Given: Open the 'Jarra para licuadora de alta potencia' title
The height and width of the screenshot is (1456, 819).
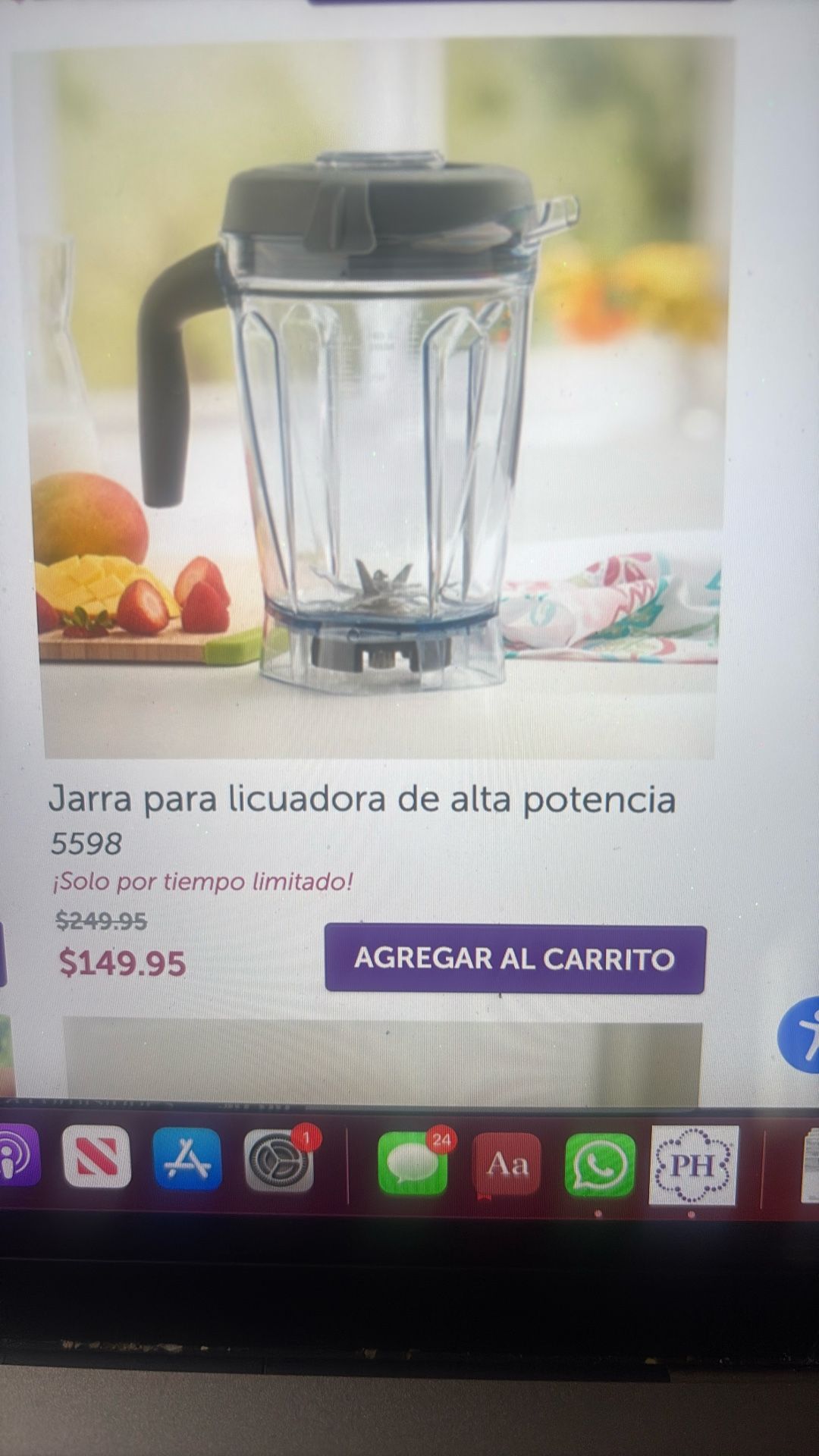Looking at the screenshot, I should point(362,799).
